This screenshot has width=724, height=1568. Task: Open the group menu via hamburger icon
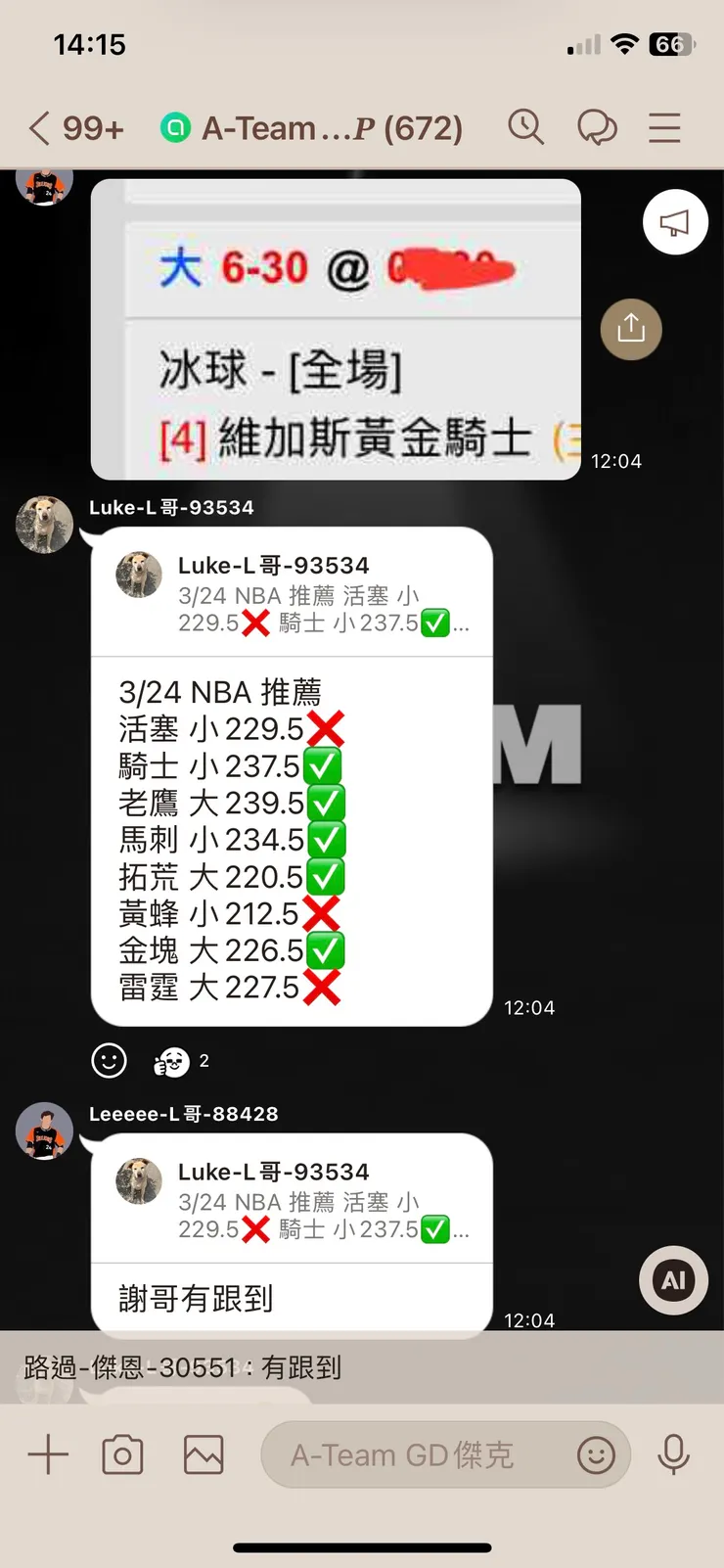pyautogui.click(x=664, y=127)
